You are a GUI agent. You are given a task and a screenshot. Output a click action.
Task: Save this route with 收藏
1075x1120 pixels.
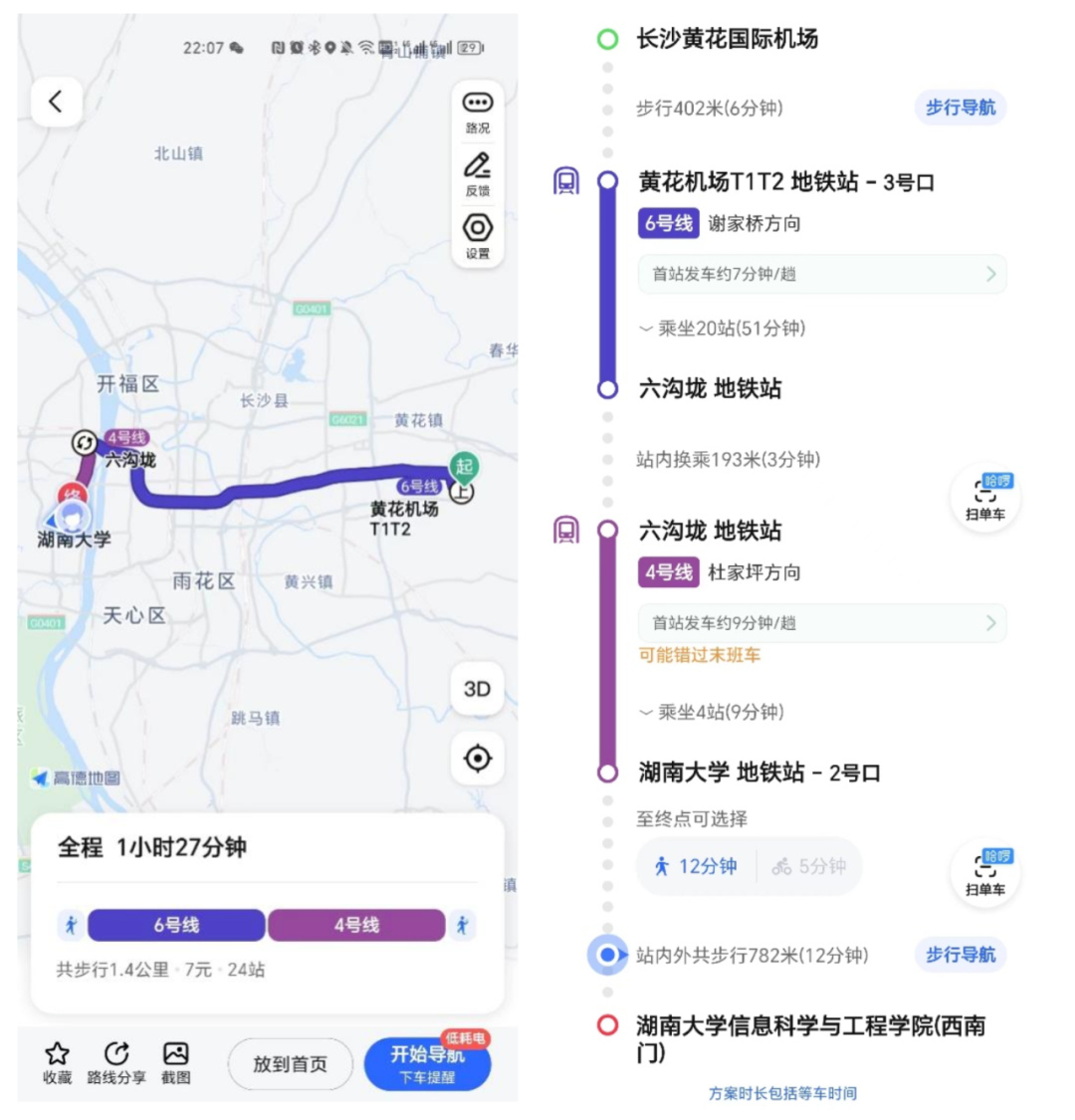point(57,1062)
